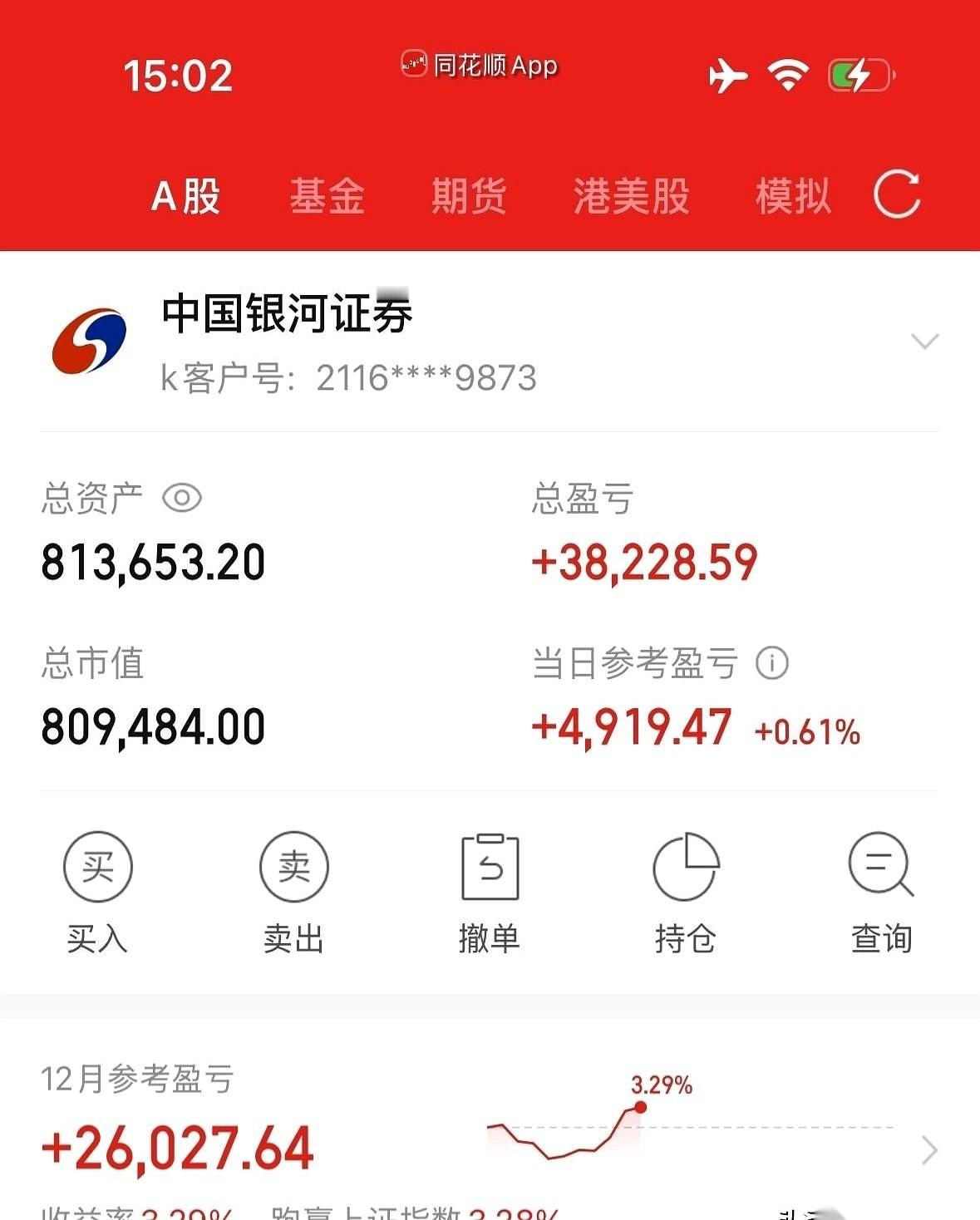Select the 卖出 (Sell) icon
The image size is (980, 1220).
tap(293, 866)
